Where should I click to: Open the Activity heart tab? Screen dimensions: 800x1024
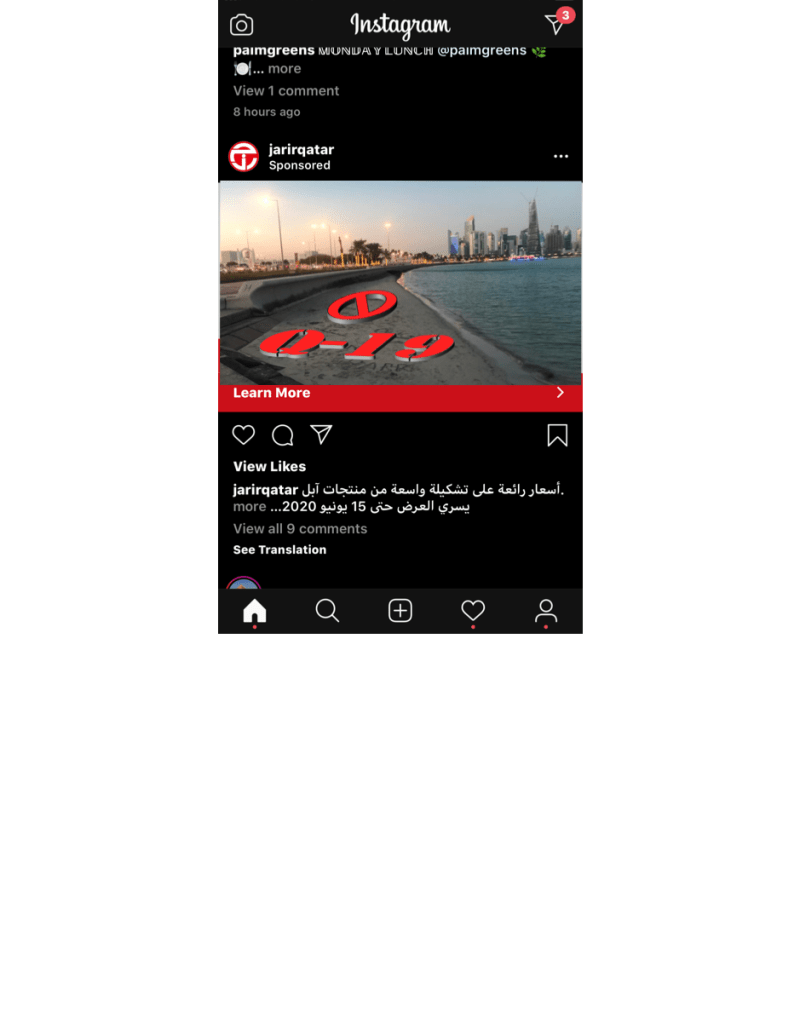click(x=473, y=610)
